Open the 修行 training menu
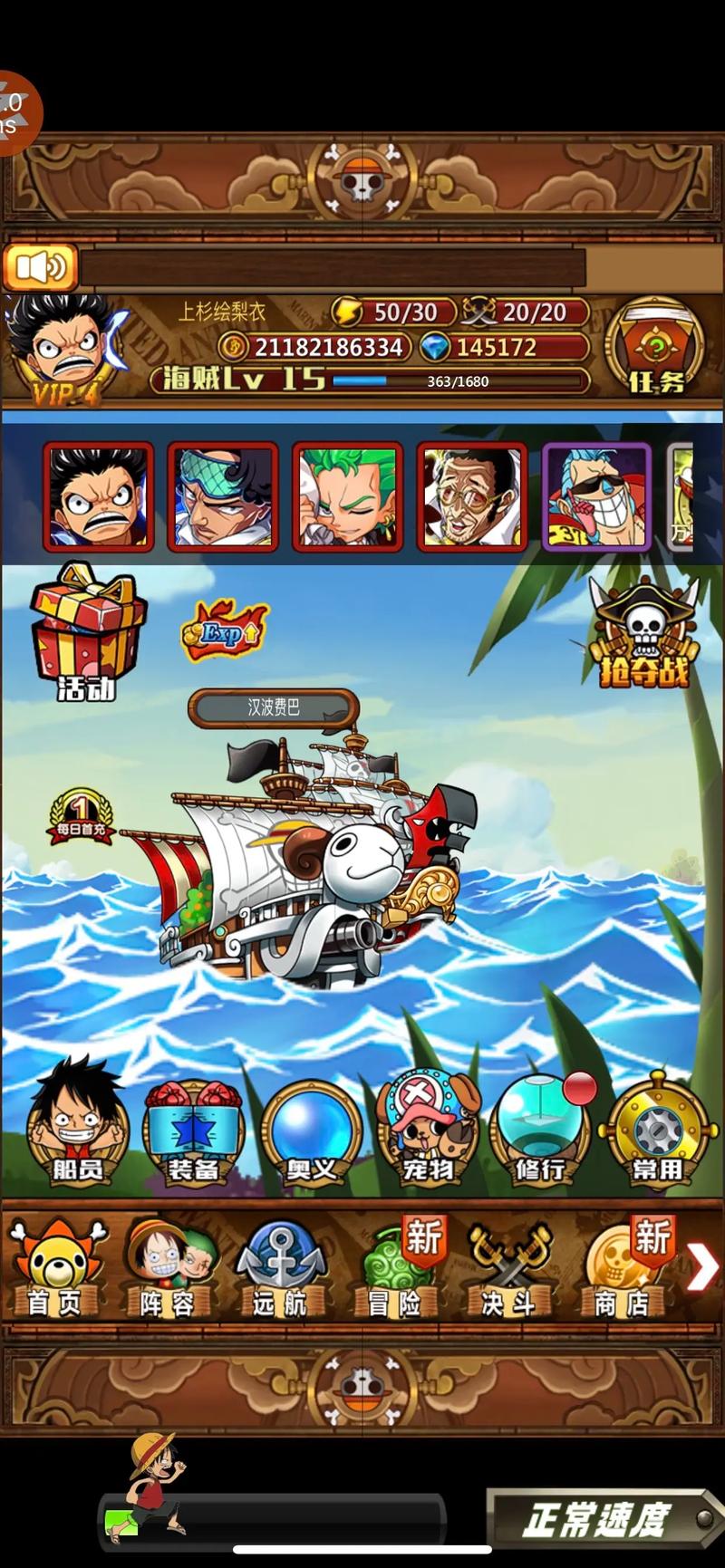The width and height of the screenshot is (725, 1568). coord(541,1132)
